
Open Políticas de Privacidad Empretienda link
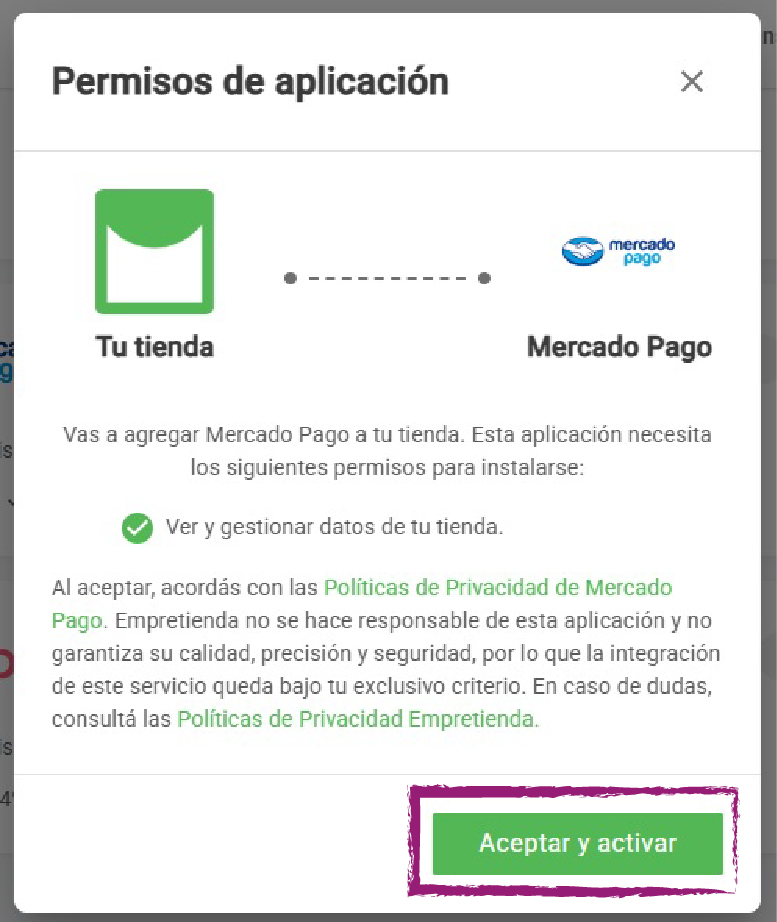(357, 718)
